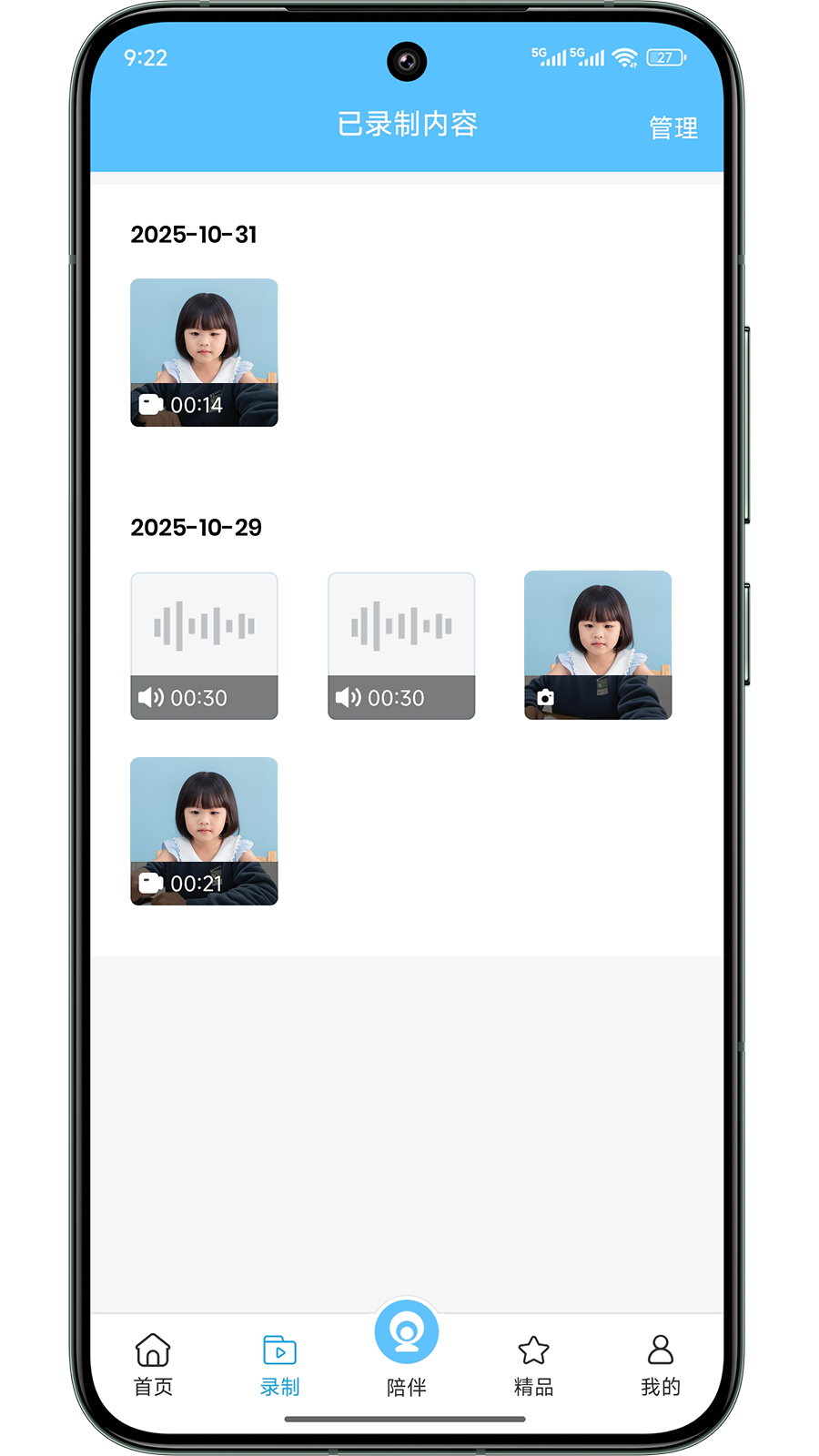Switch to the 精品 tab

point(533,1363)
